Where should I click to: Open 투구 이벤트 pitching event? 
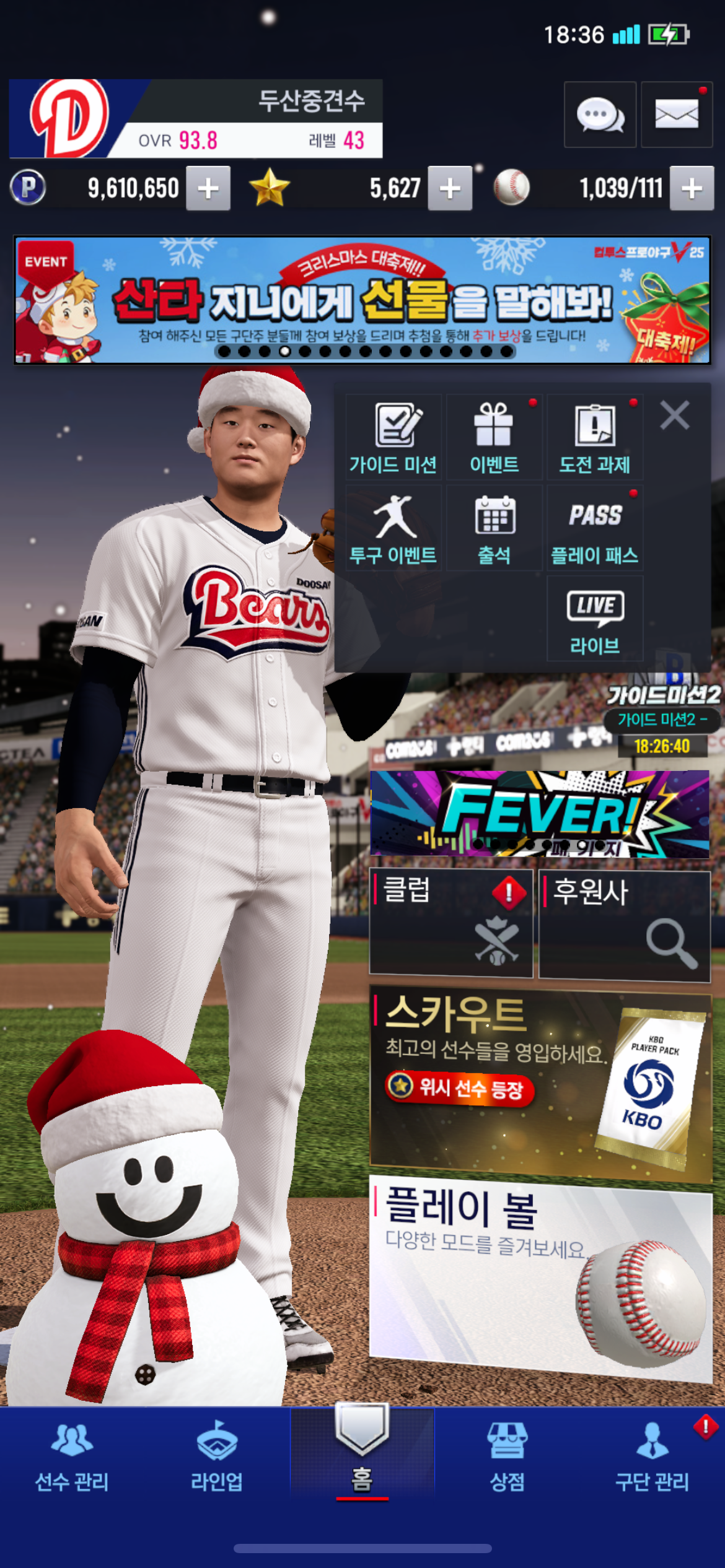pos(393,528)
